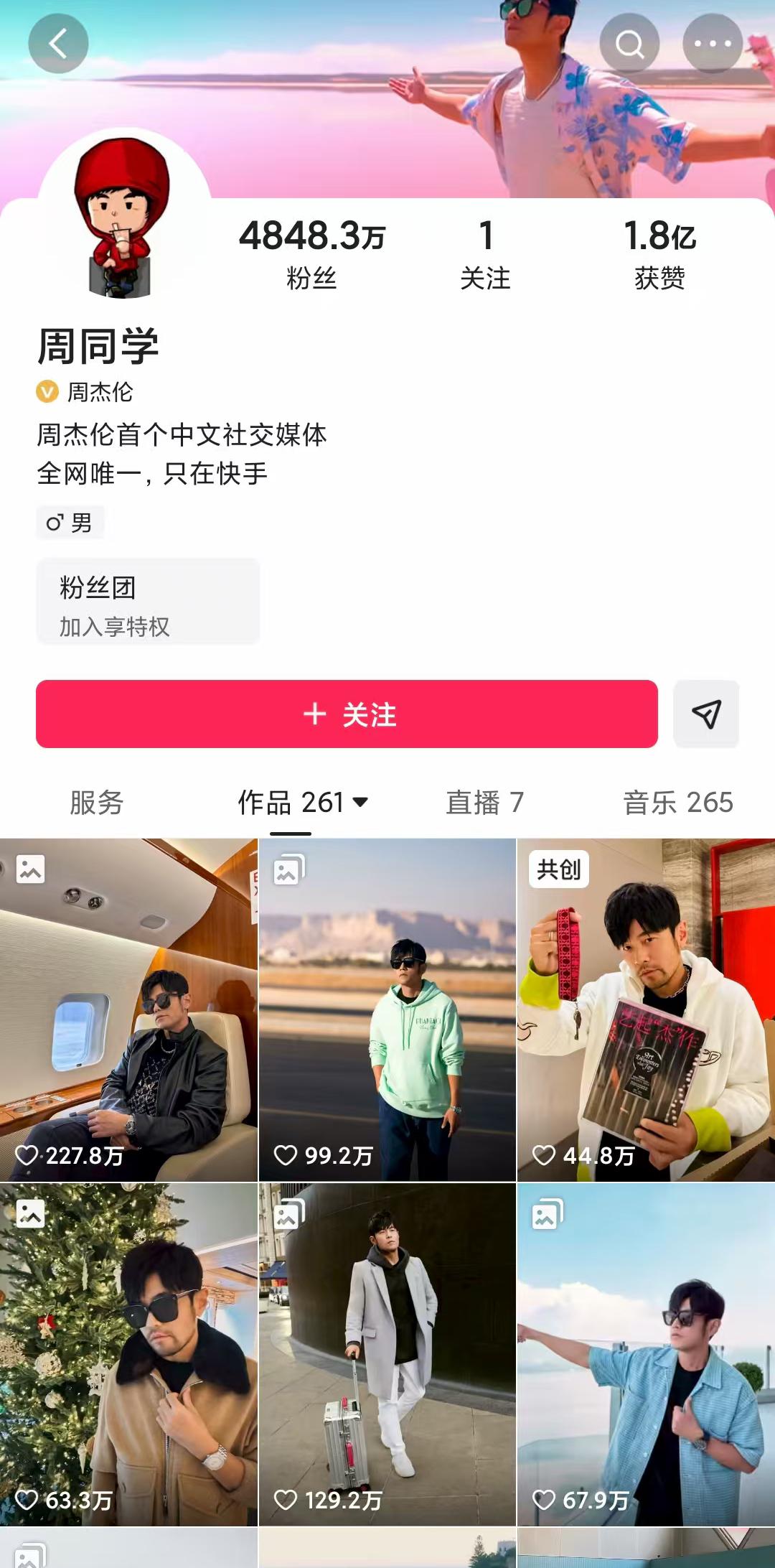The image size is (775, 1568).
Task: Open search on this profile
Action: [629, 44]
